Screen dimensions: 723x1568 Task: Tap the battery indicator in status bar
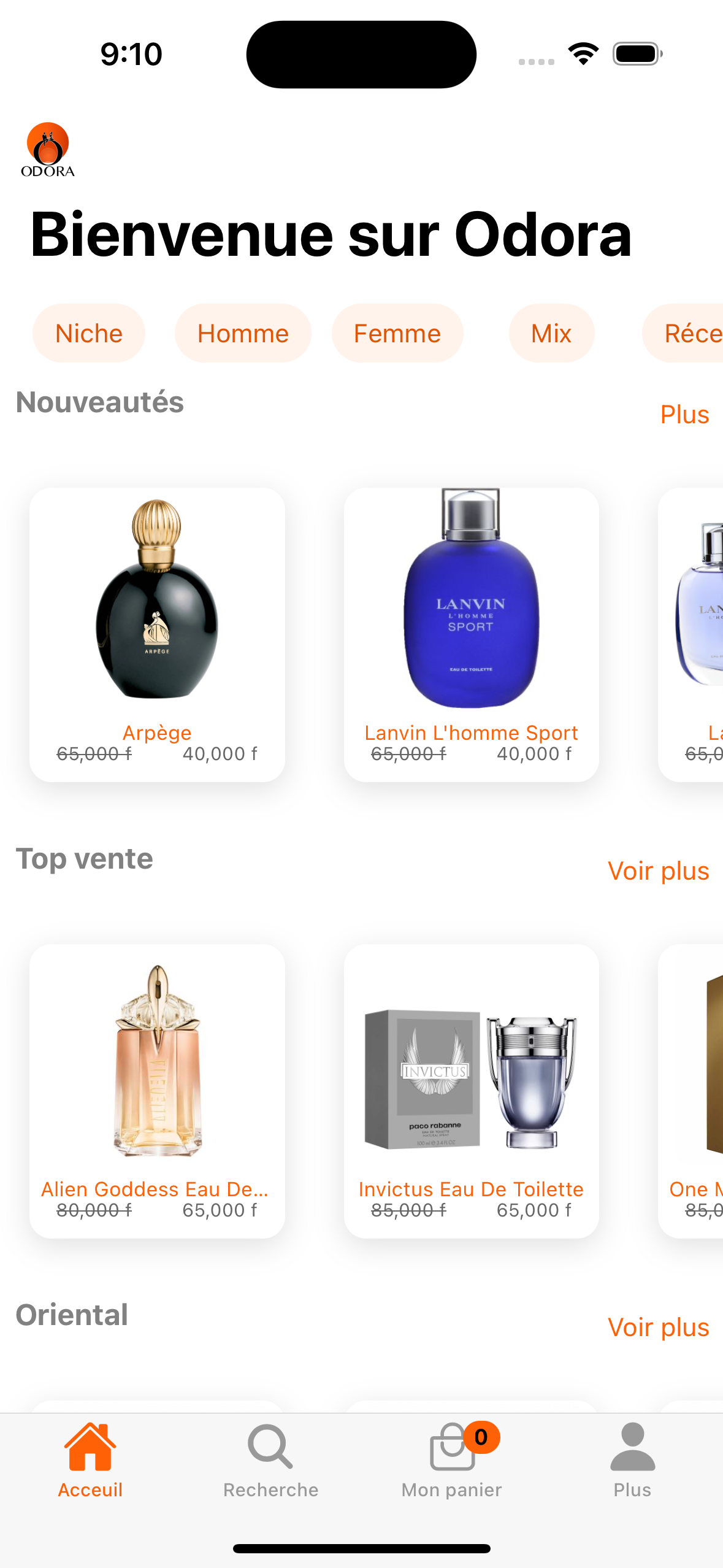point(635,54)
